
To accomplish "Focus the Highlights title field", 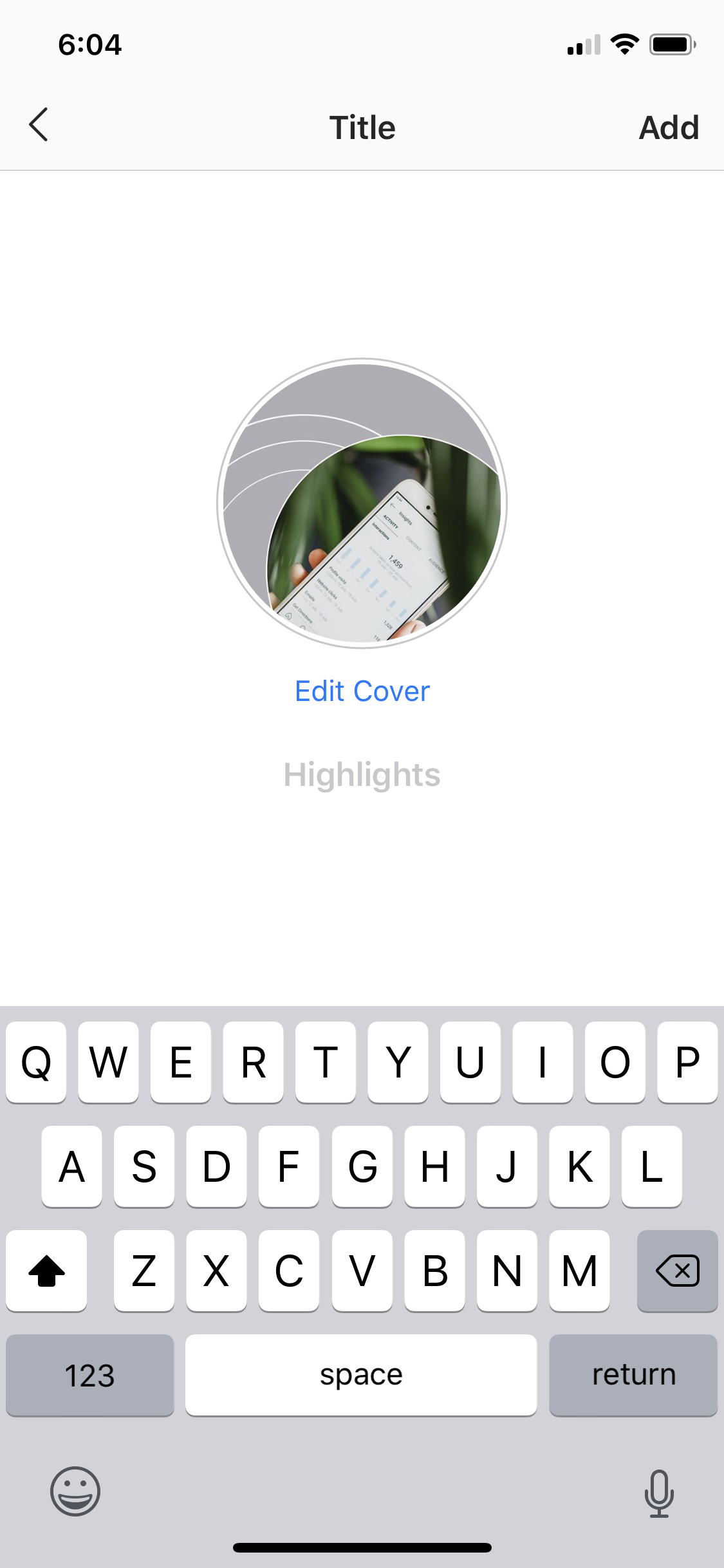I will 362,775.
